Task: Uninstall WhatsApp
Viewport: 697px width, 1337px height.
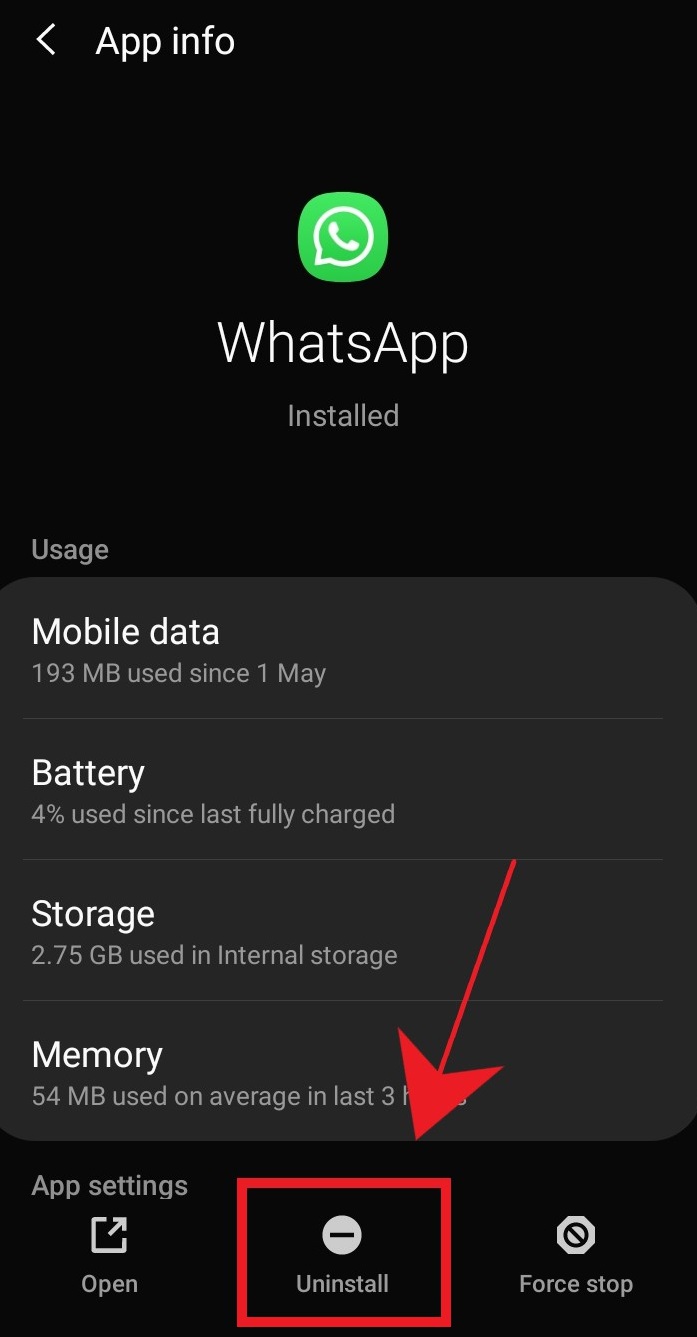Action: 342,1256
